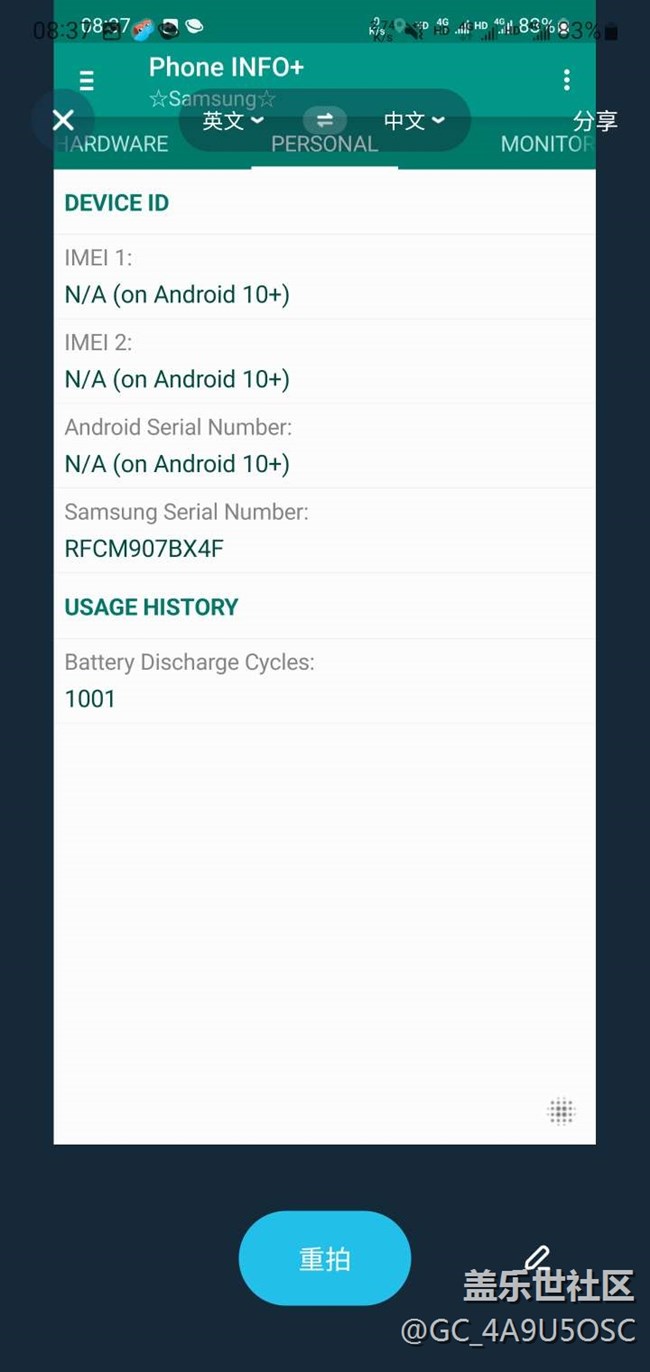Tap 分享 to share the result

click(x=595, y=121)
